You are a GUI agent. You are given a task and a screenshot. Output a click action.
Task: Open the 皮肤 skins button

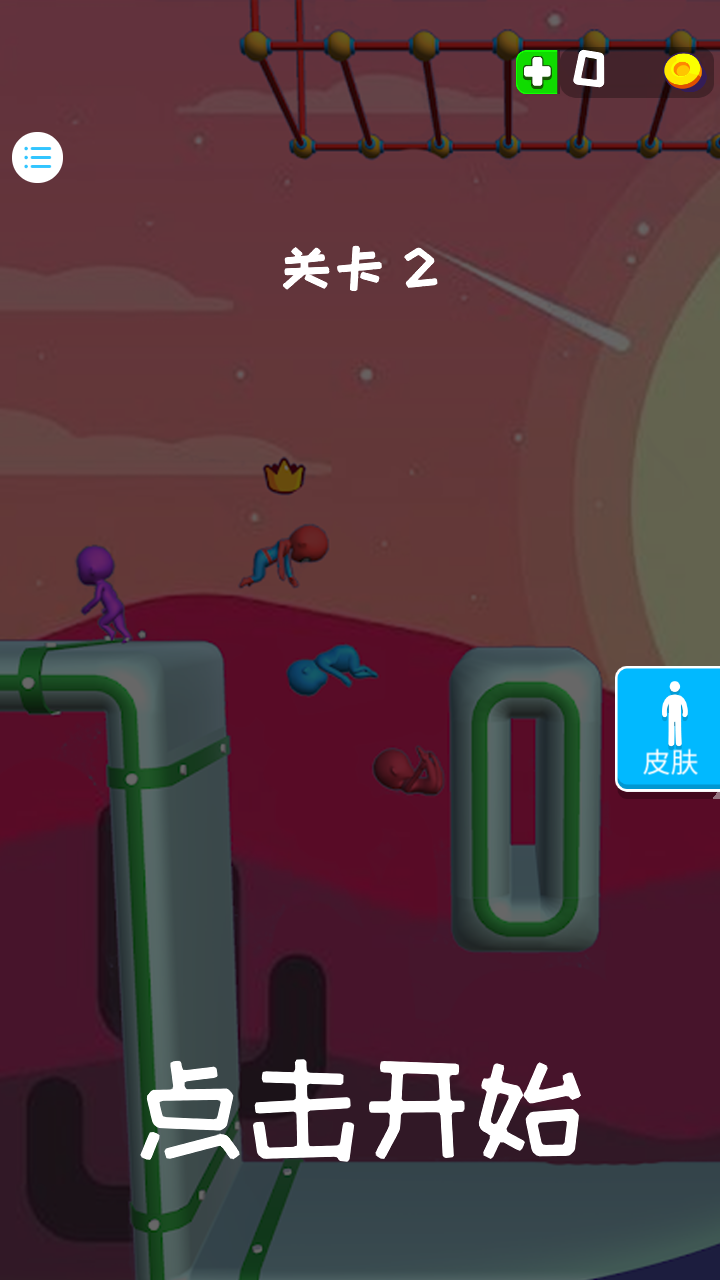point(668,729)
